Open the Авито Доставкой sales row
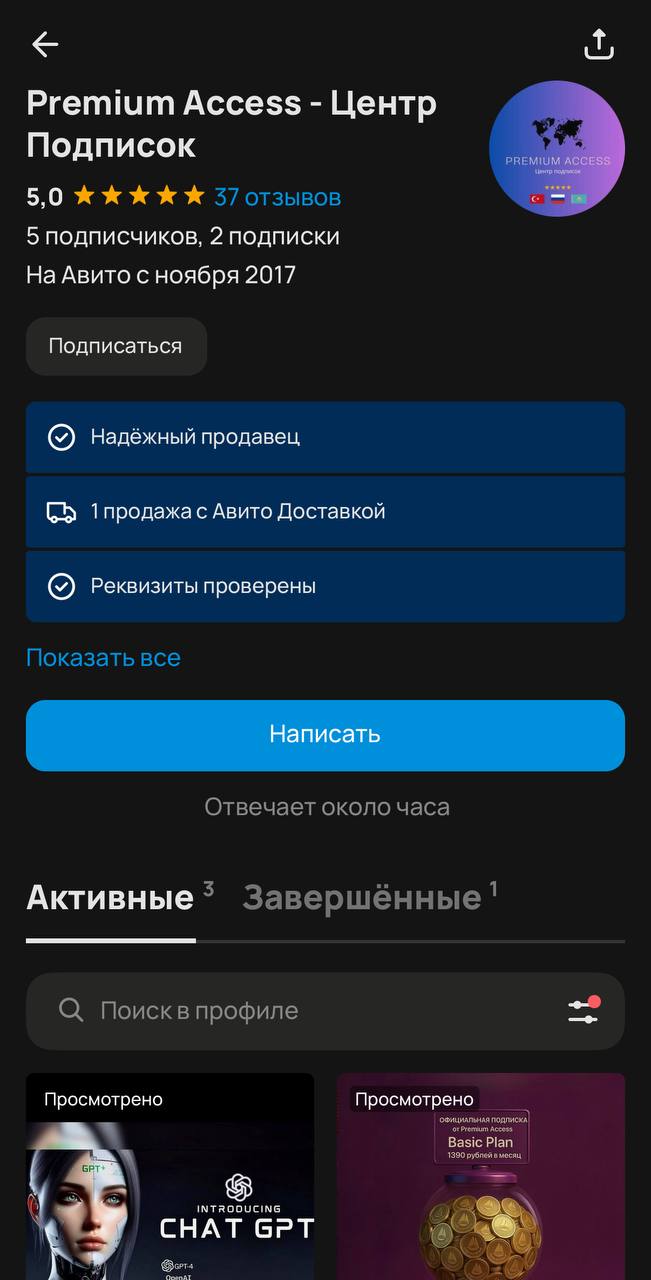 [325, 511]
